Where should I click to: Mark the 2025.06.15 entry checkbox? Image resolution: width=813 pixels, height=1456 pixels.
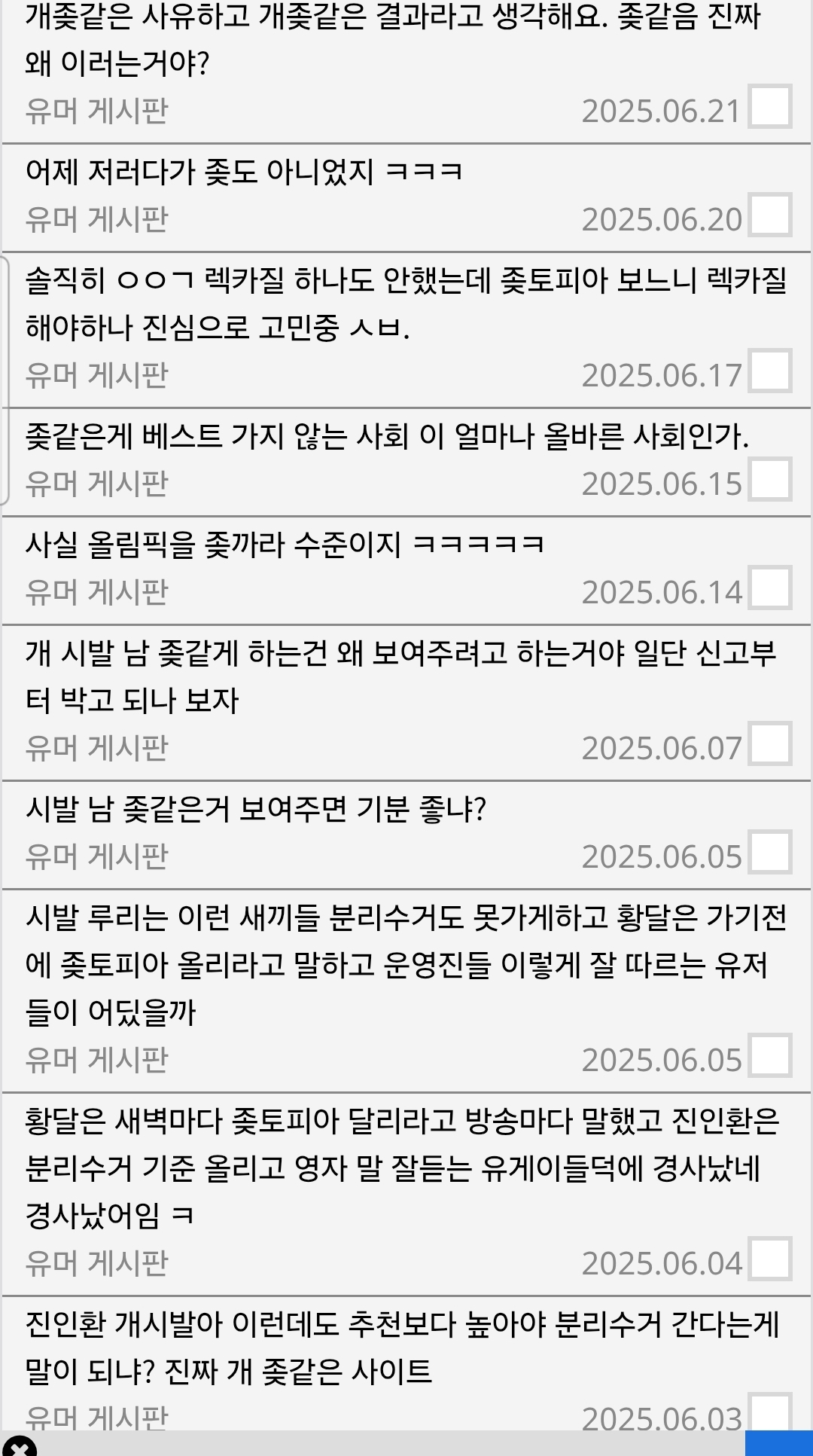click(769, 479)
